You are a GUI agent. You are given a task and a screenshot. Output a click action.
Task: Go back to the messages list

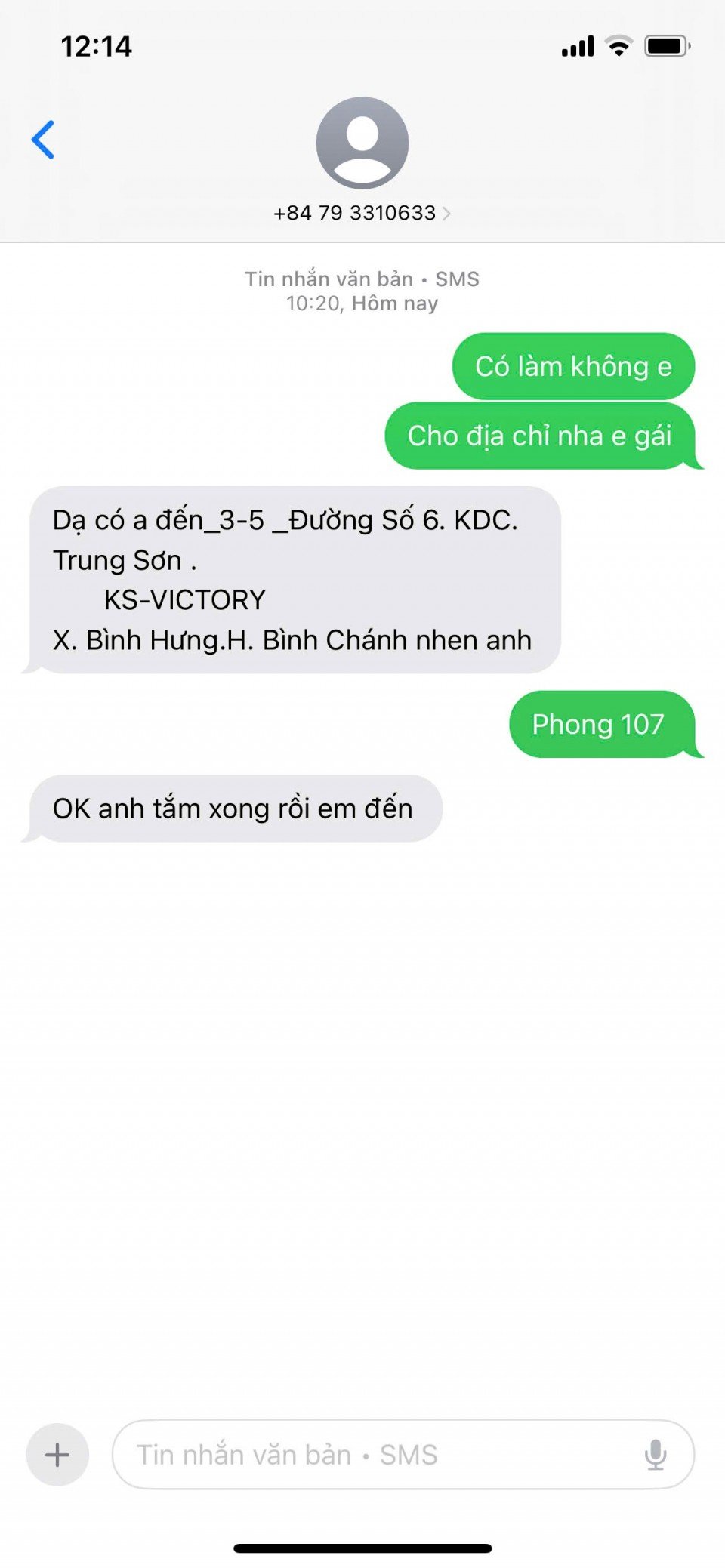(x=43, y=140)
